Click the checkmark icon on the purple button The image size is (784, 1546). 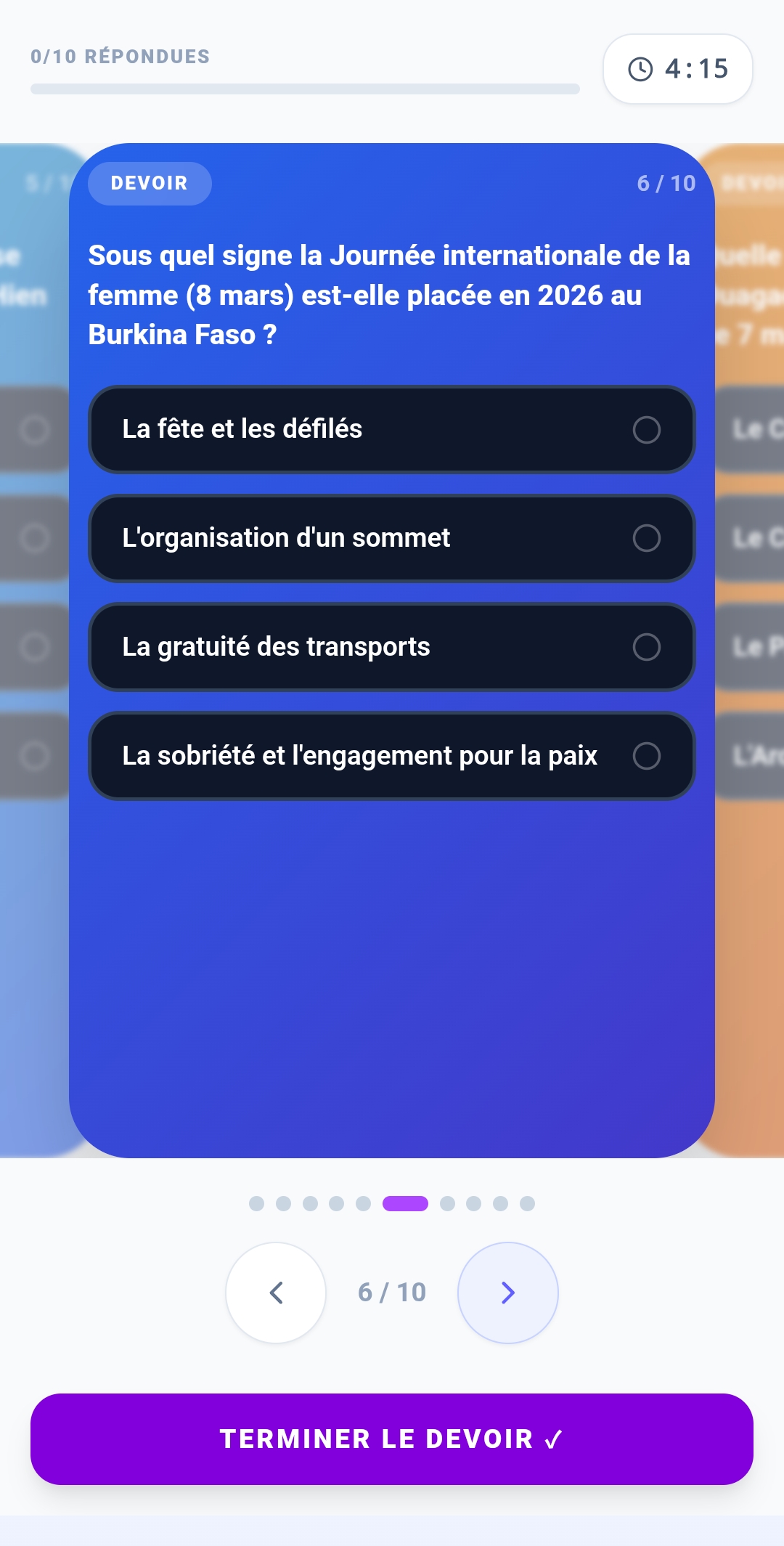coord(554,1440)
